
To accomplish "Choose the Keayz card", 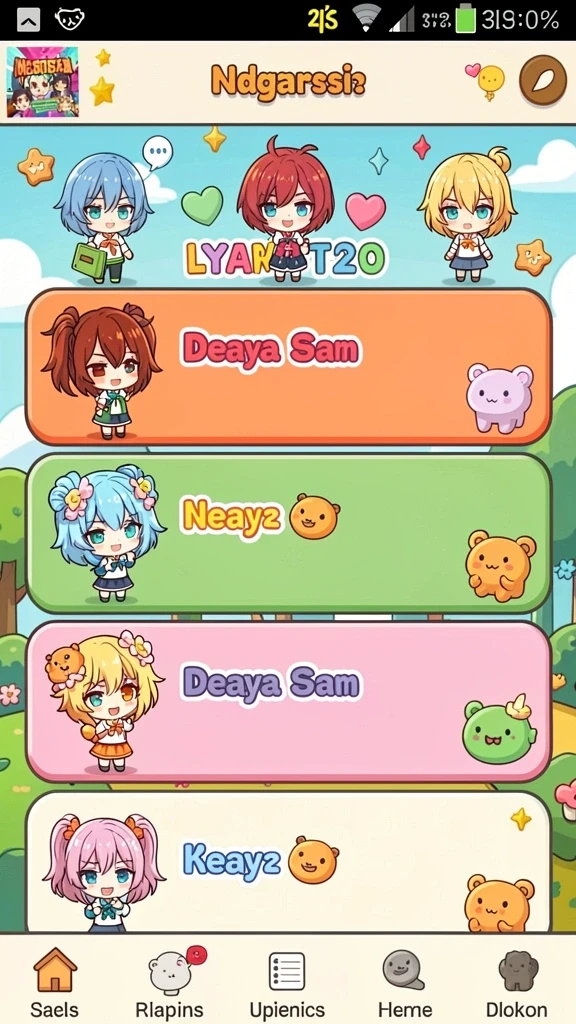I will (x=288, y=862).
